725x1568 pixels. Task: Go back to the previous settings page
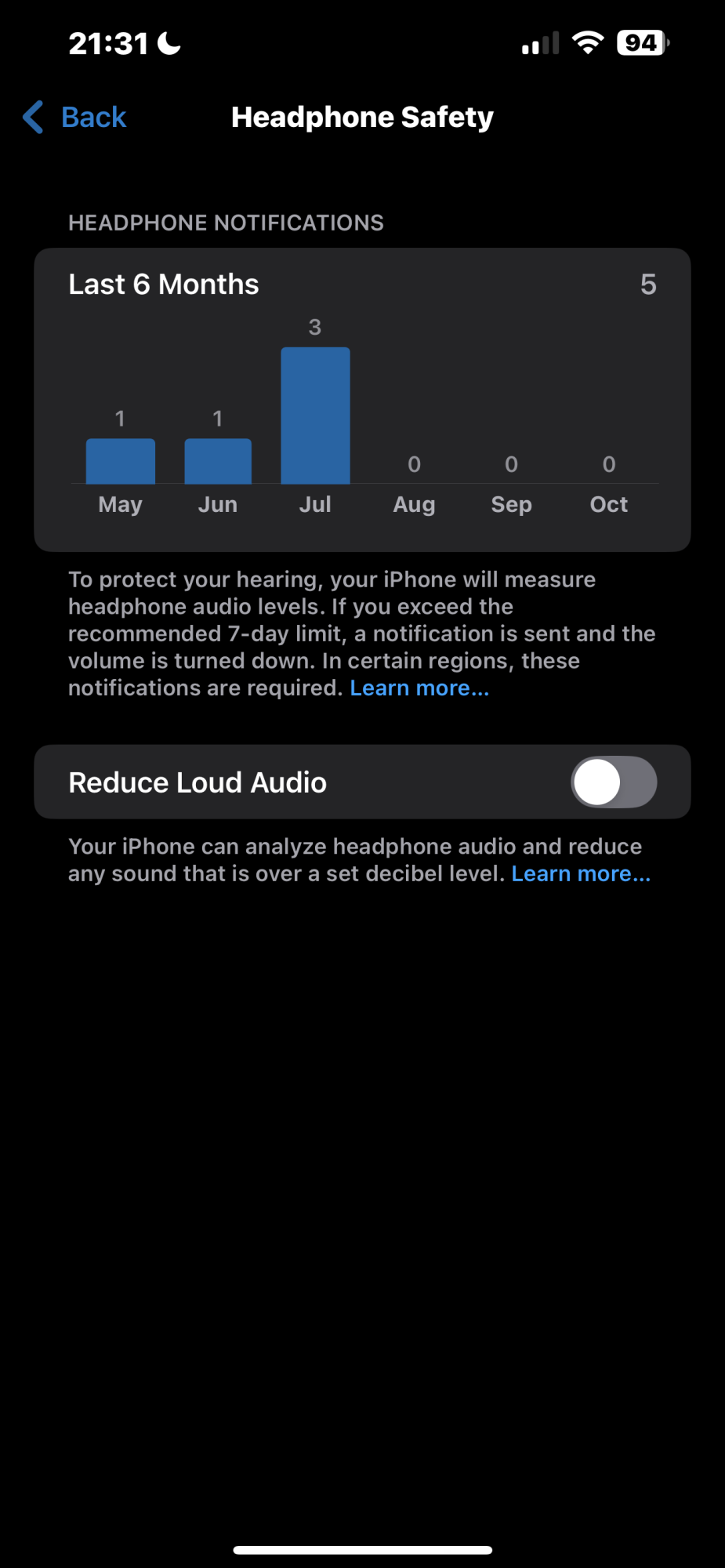75,118
